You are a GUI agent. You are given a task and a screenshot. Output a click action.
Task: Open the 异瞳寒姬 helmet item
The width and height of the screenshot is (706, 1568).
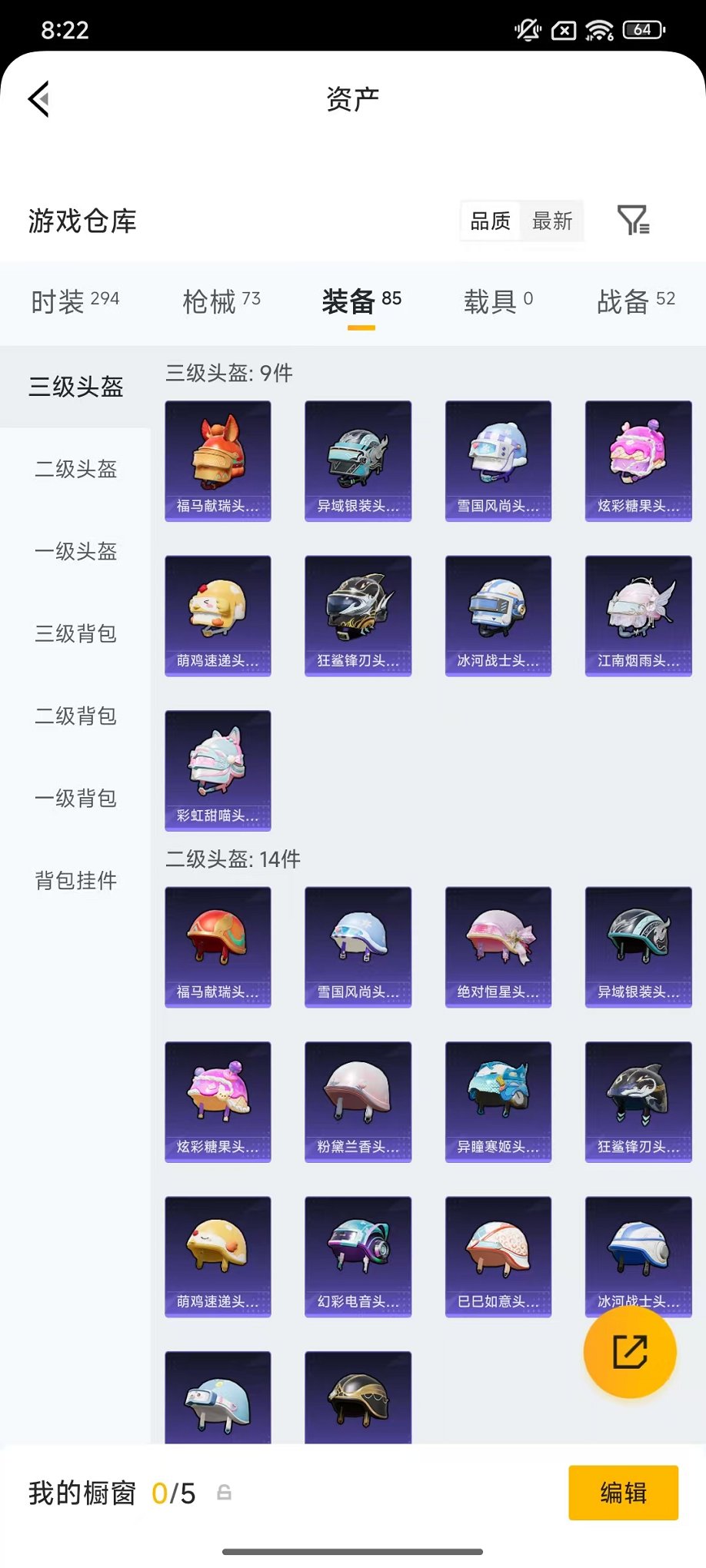(x=498, y=1101)
